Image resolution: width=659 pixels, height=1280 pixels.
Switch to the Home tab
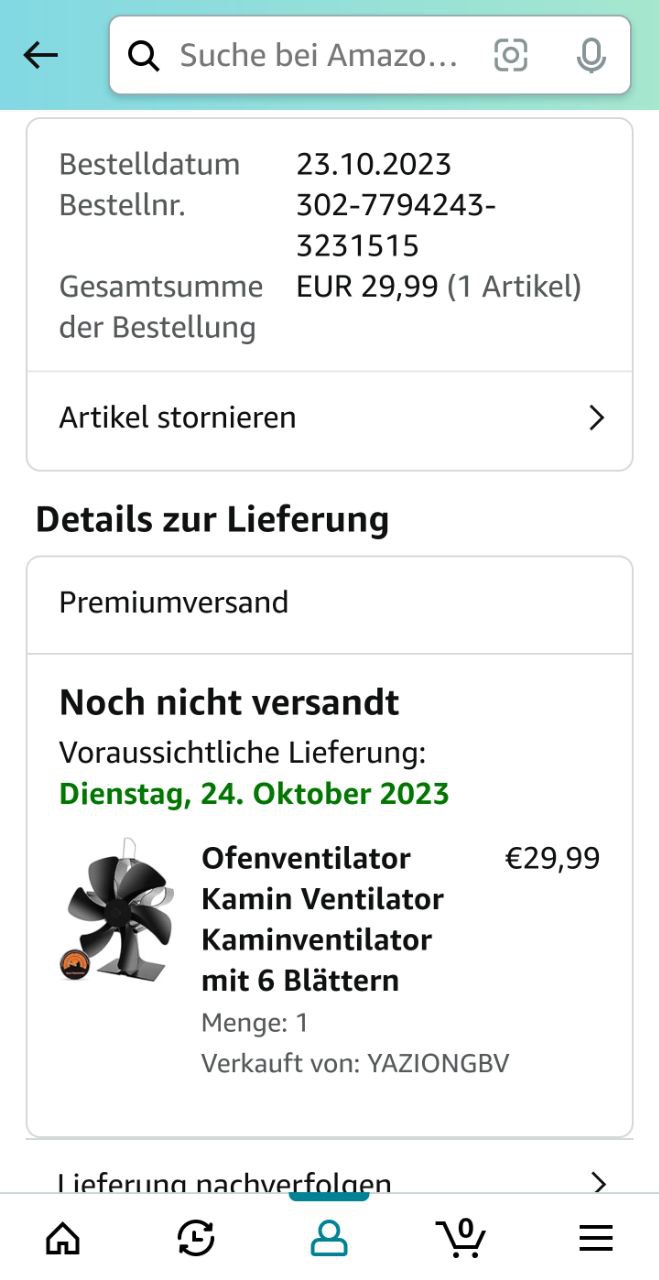(x=63, y=1239)
